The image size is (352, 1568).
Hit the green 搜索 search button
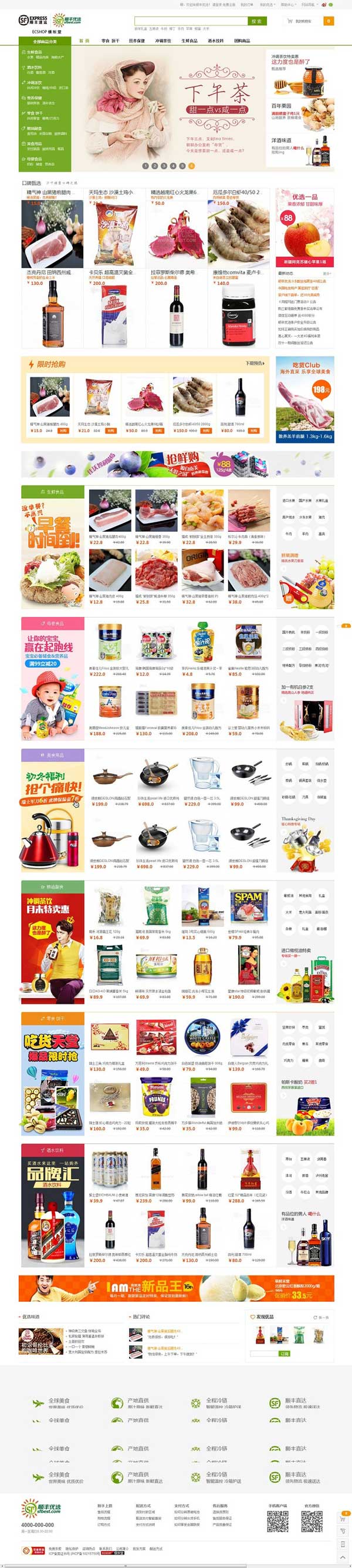pyautogui.click(x=256, y=21)
